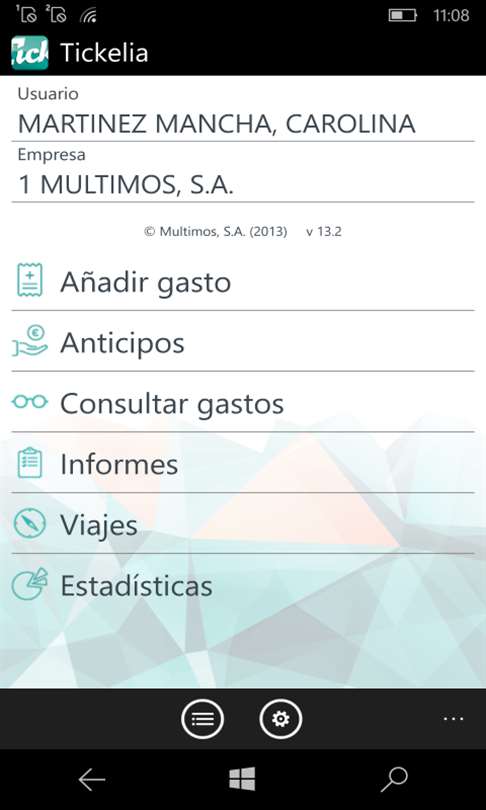486x810 pixels.
Task: Open settings via the gear icon
Action: click(x=280, y=719)
